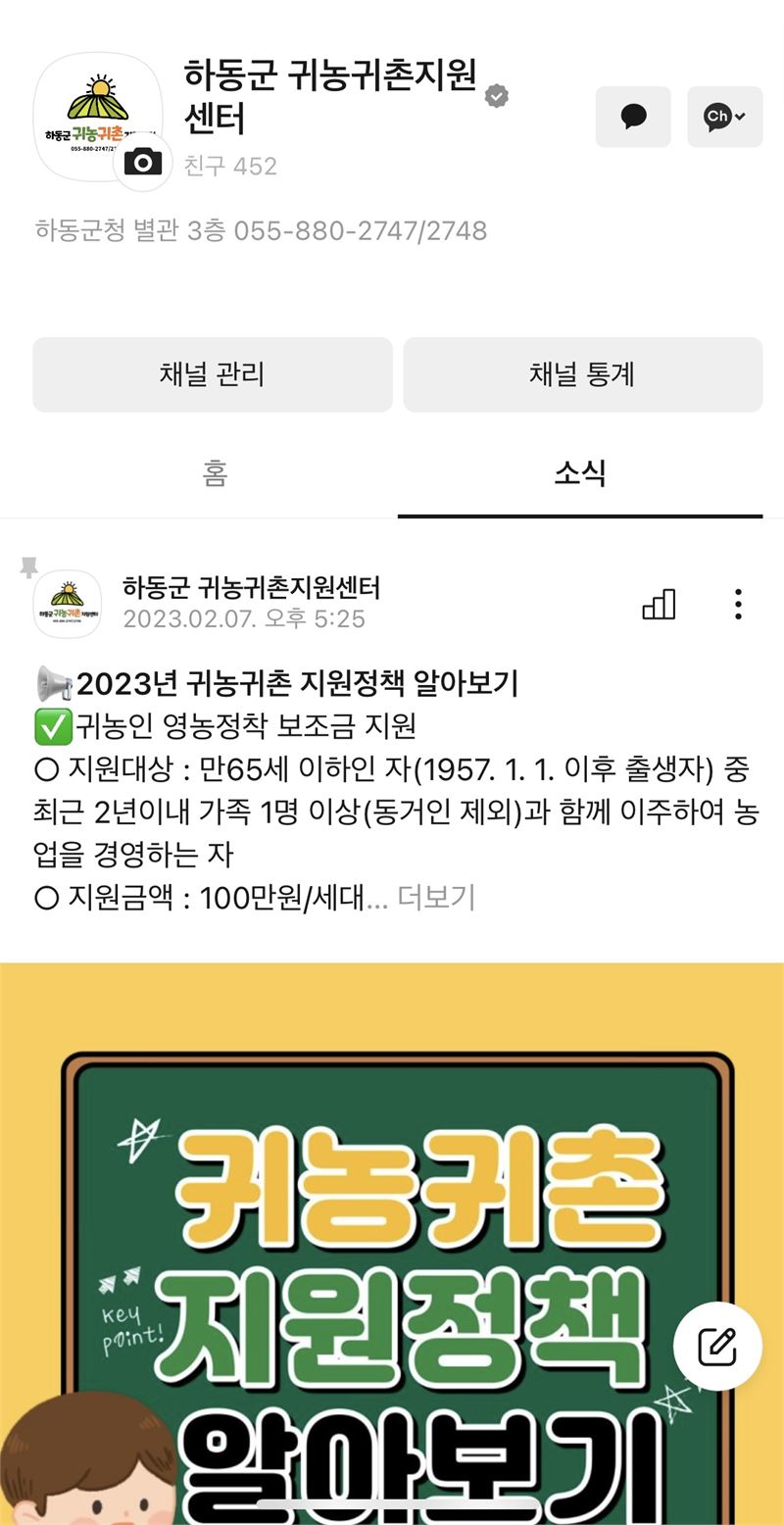This screenshot has width=784, height=1525.
Task: Change profile photo via camera icon
Action: click(x=143, y=162)
